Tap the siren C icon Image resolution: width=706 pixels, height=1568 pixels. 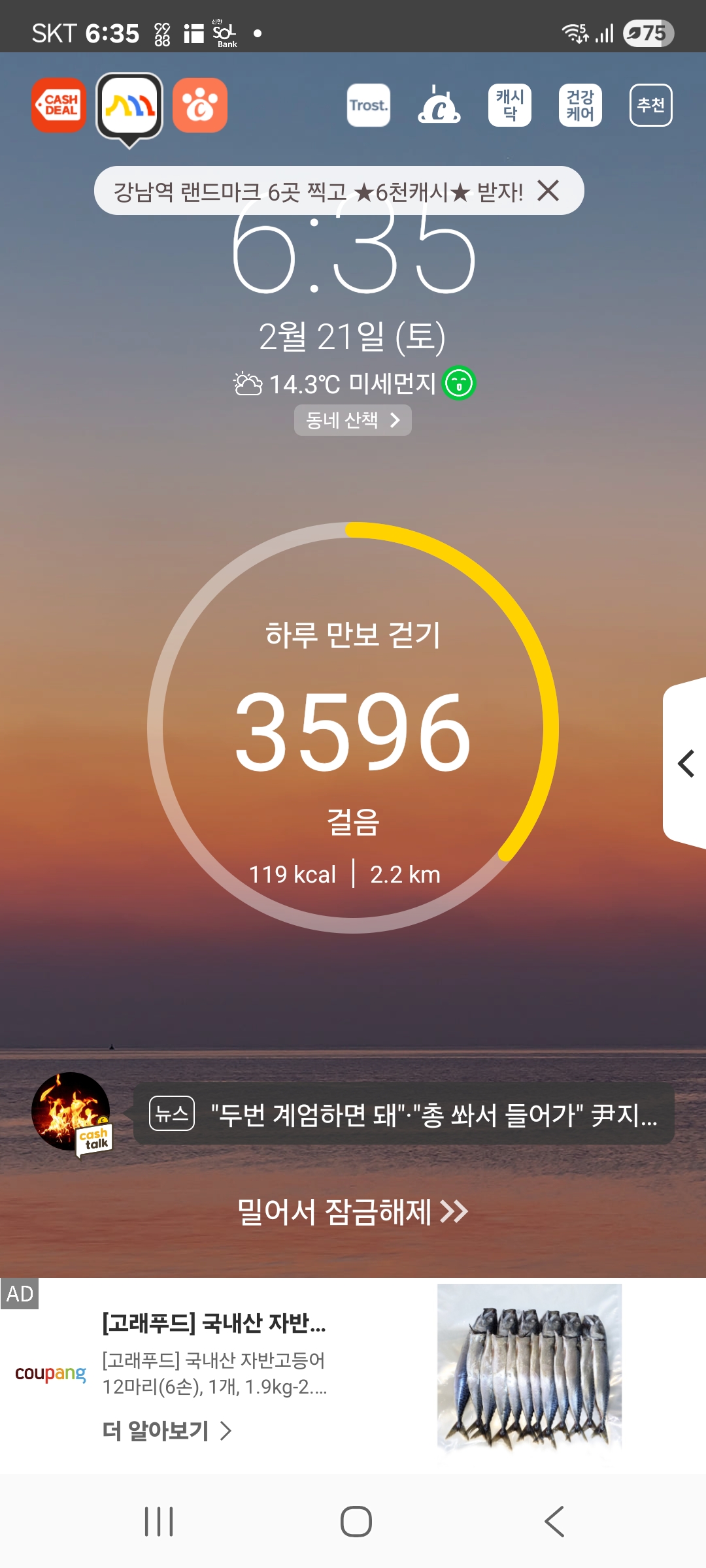[439, 105]
